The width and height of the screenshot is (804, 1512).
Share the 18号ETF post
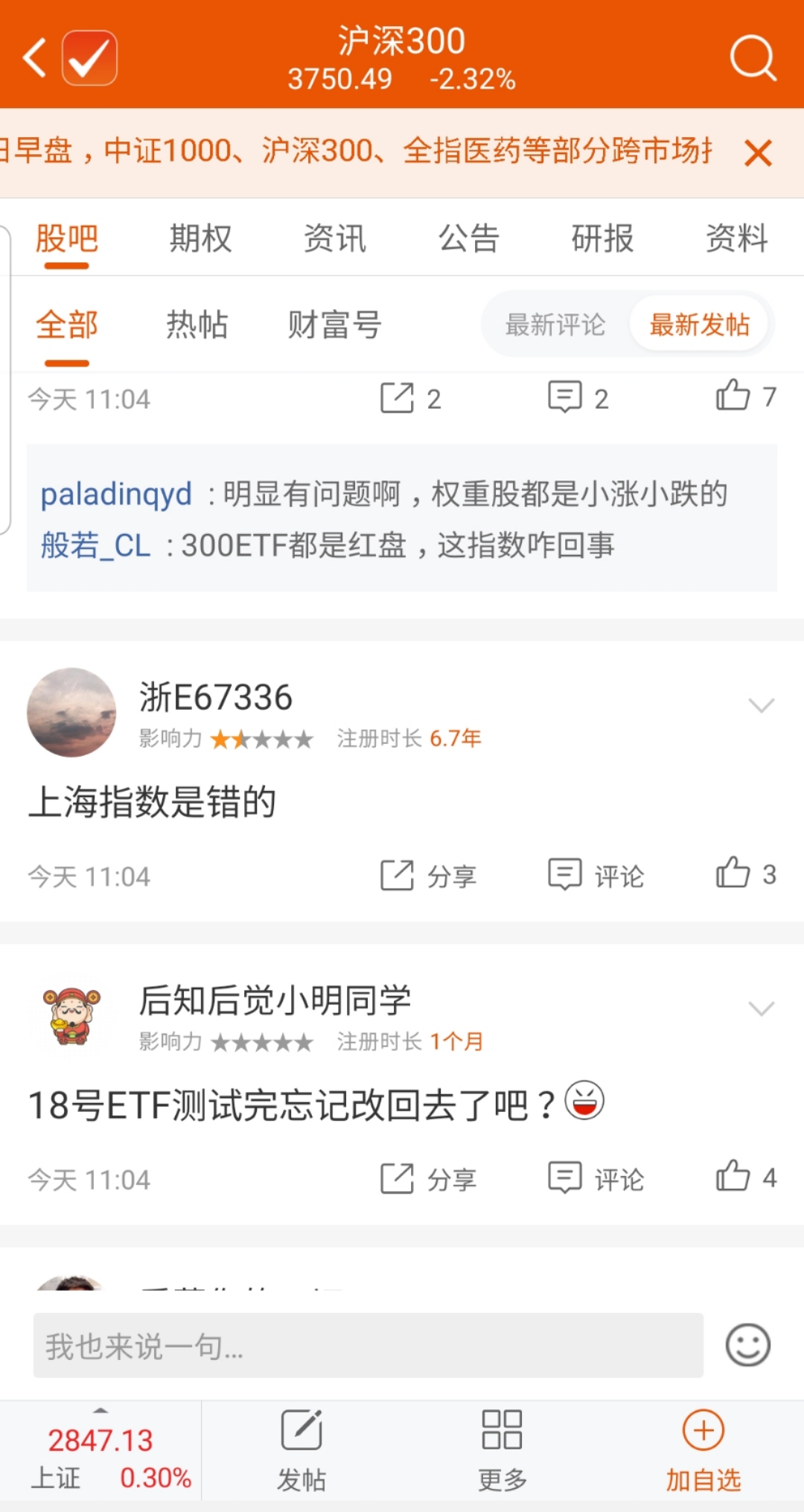tap(428, 1178)
